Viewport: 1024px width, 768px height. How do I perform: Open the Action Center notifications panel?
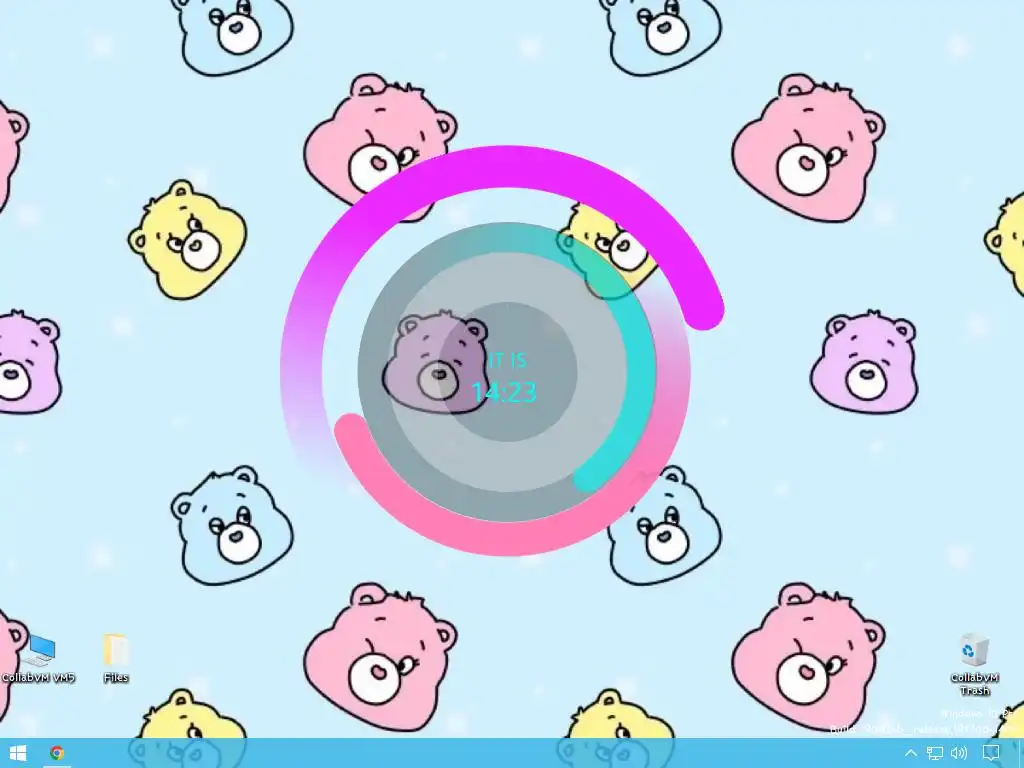[x=992, y=753]
